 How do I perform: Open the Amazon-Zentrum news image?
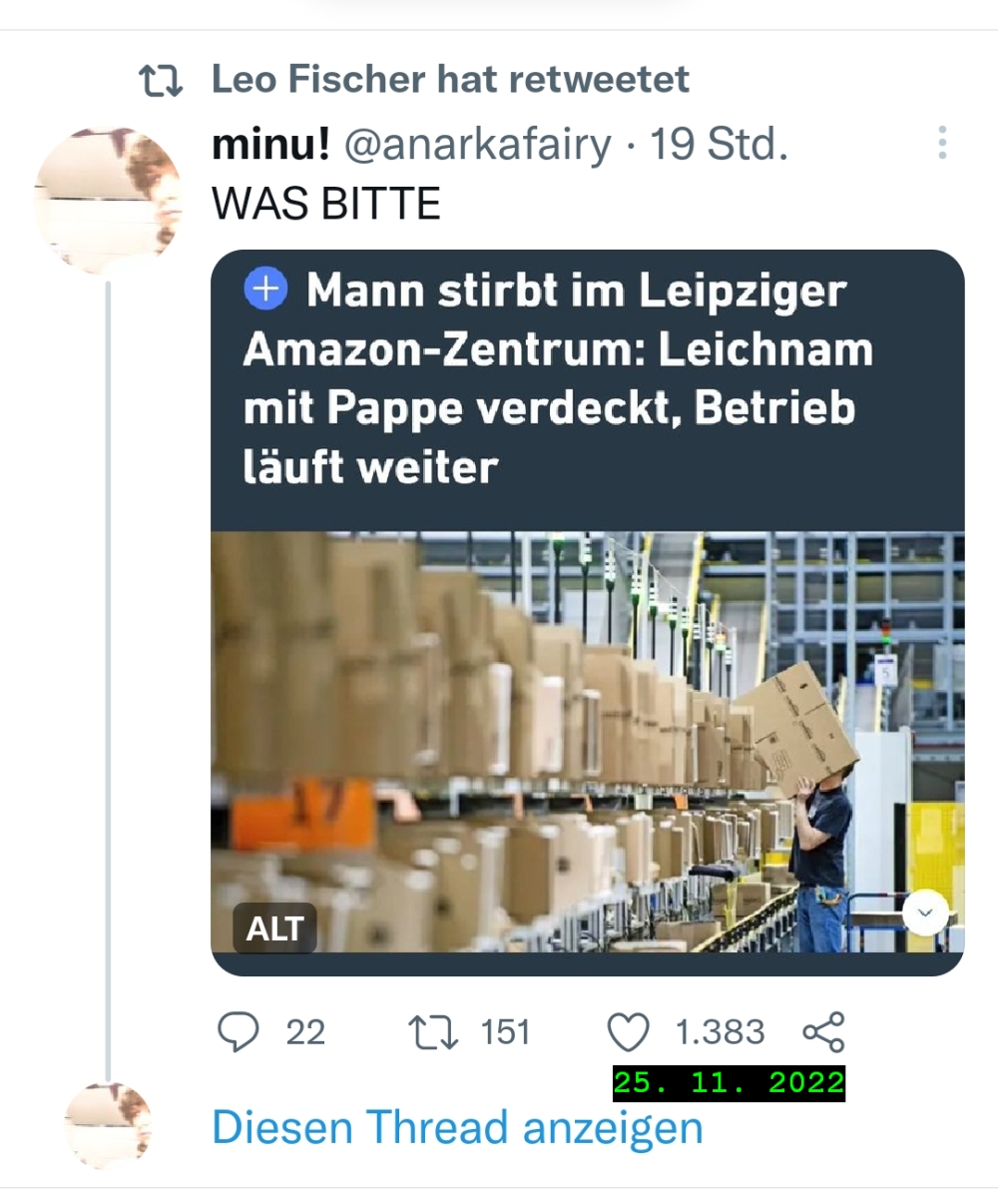click(587, 741)
